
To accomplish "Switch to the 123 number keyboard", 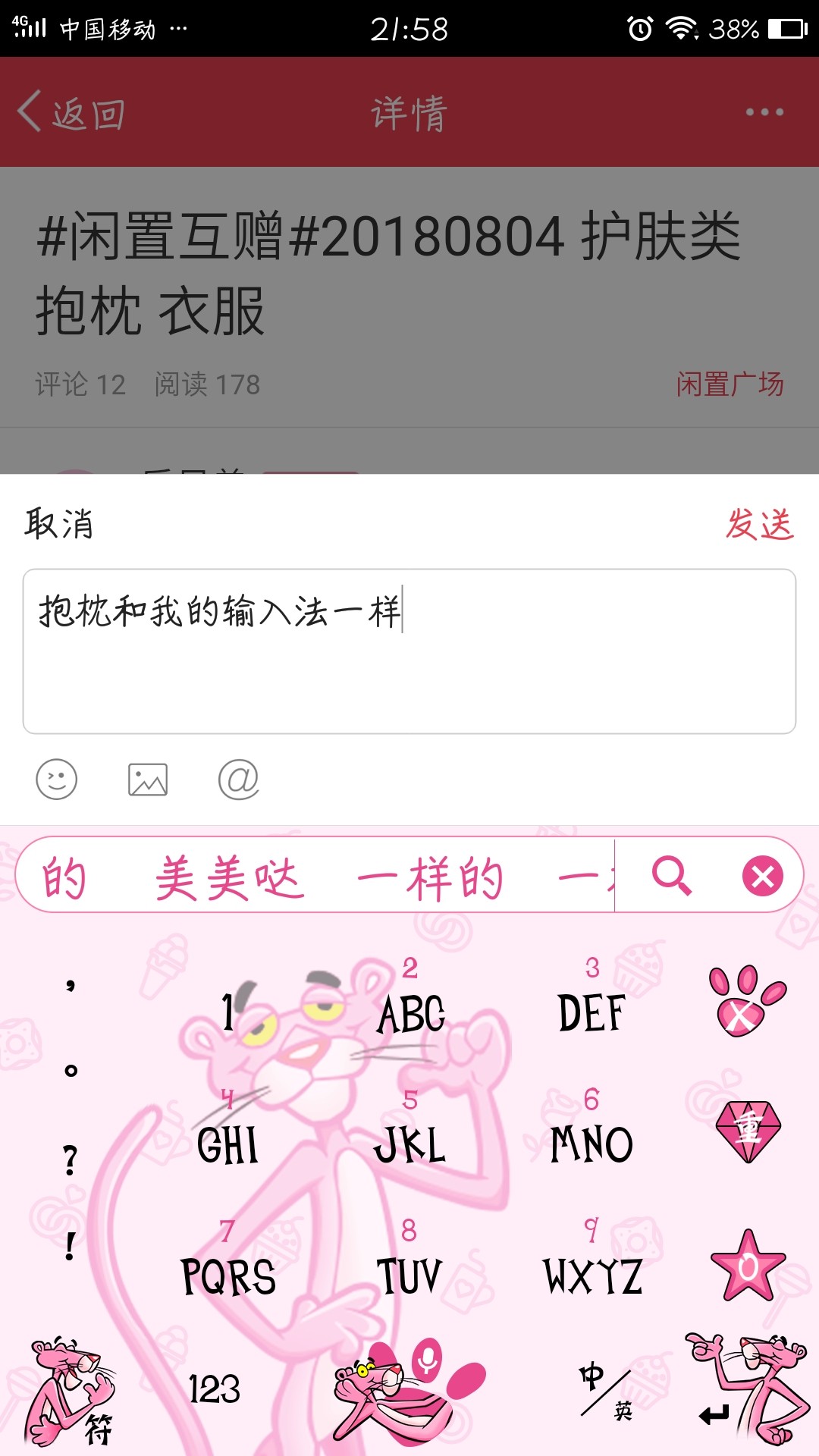I will click(215, 1389).
